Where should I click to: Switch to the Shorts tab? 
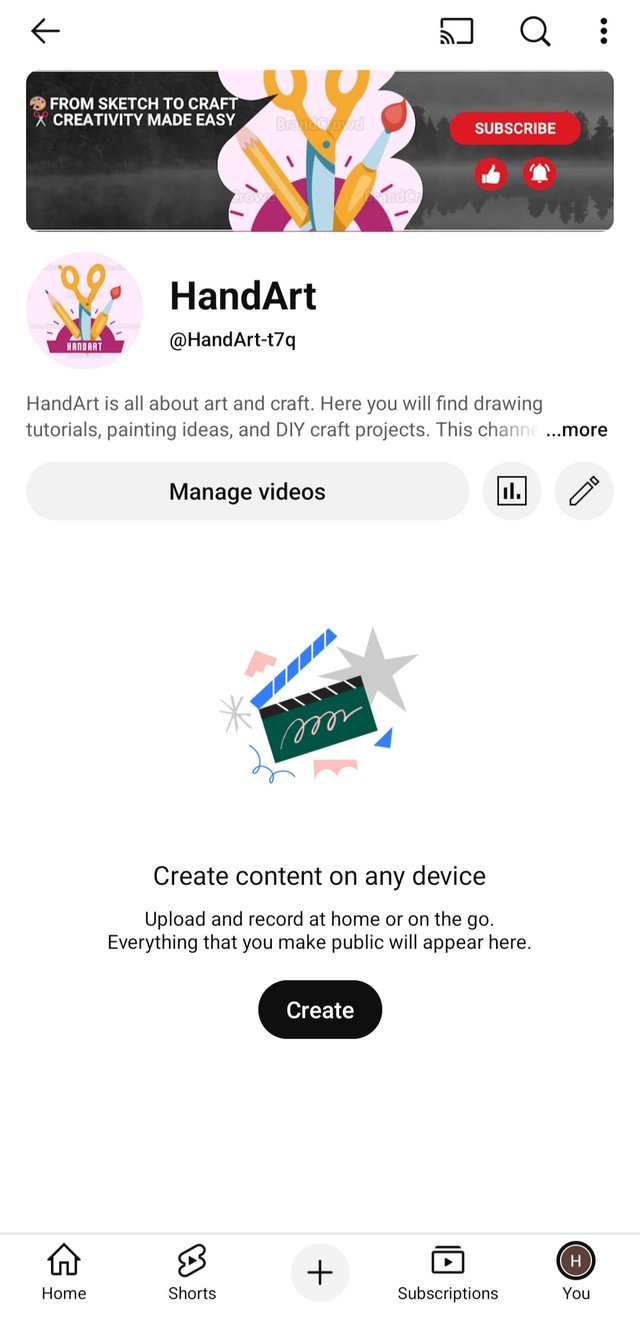(x=192, y=1272)
